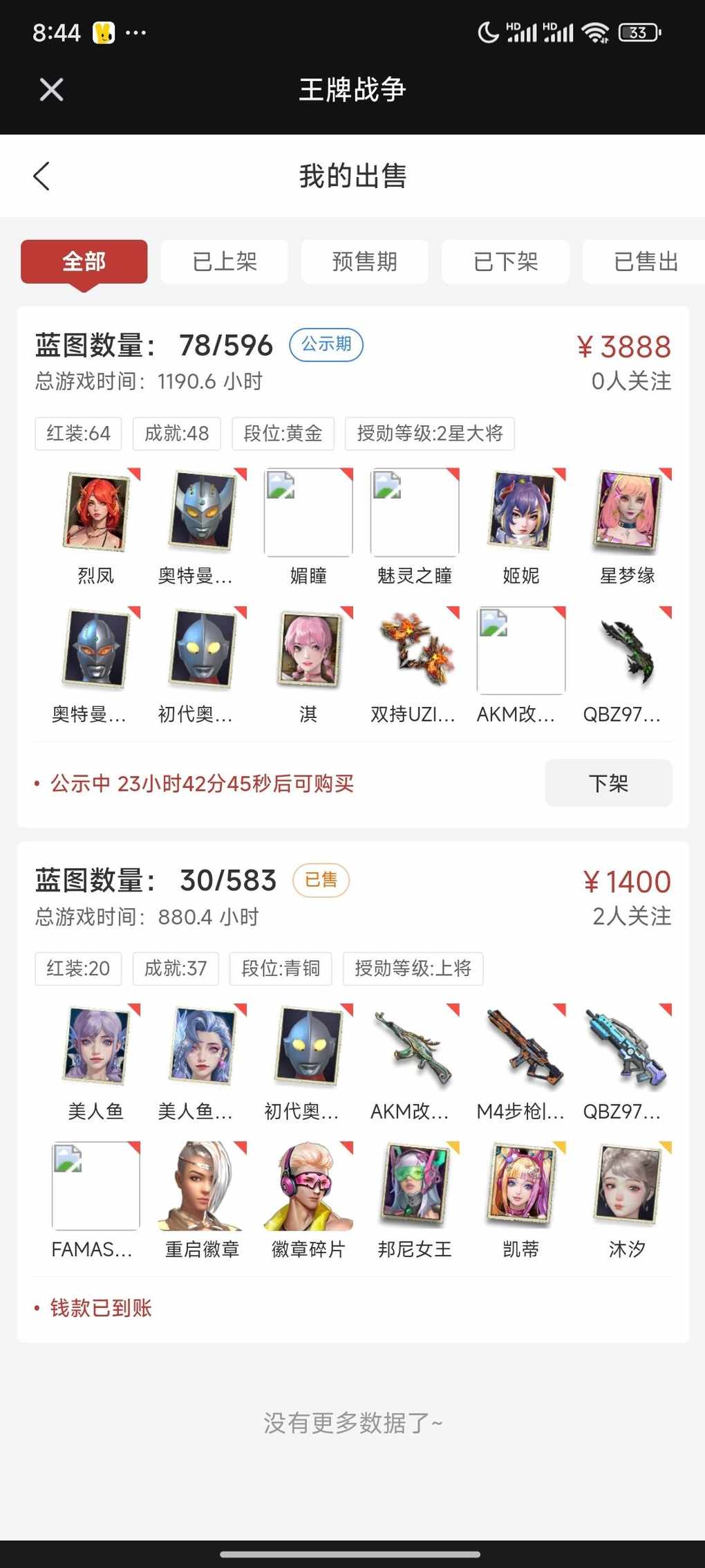
Task: Close the 王牌战争 page
Action: coord(51,89)
